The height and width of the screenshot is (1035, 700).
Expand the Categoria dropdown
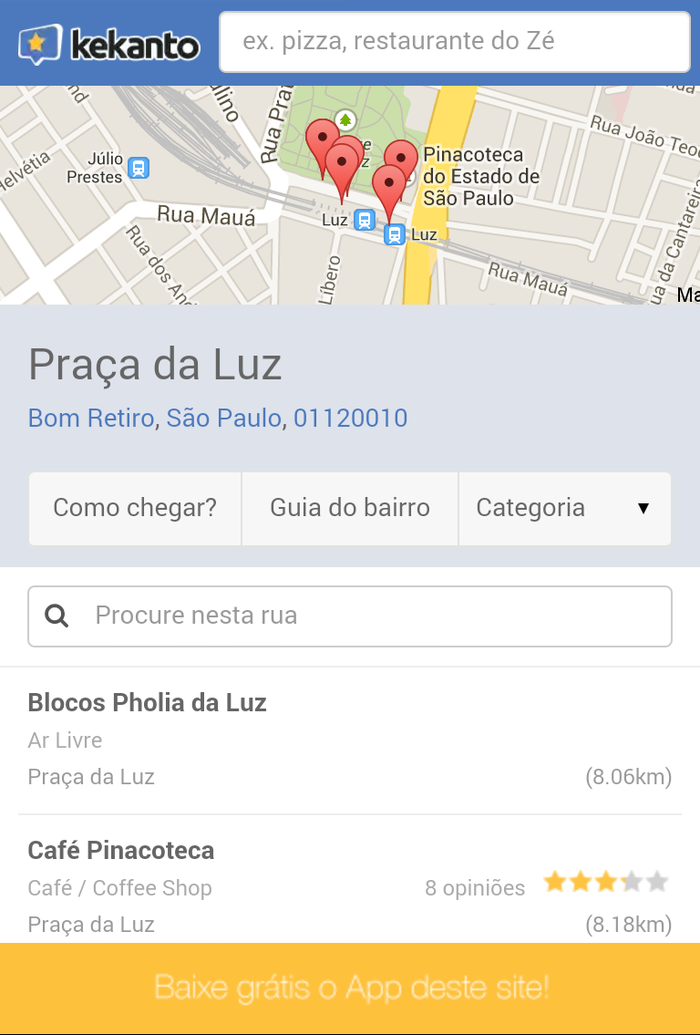click(564, 508)
